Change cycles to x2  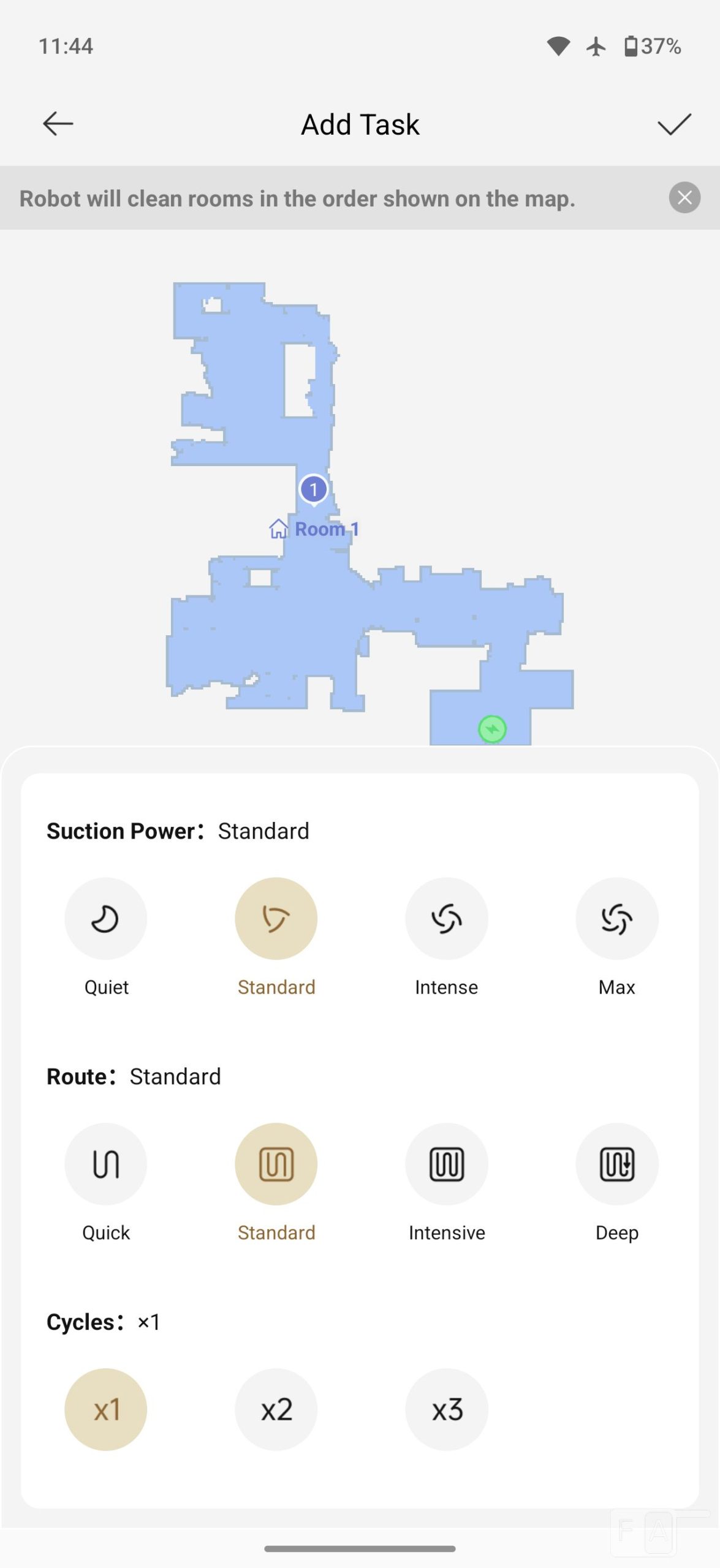[x=276, y=1409]
